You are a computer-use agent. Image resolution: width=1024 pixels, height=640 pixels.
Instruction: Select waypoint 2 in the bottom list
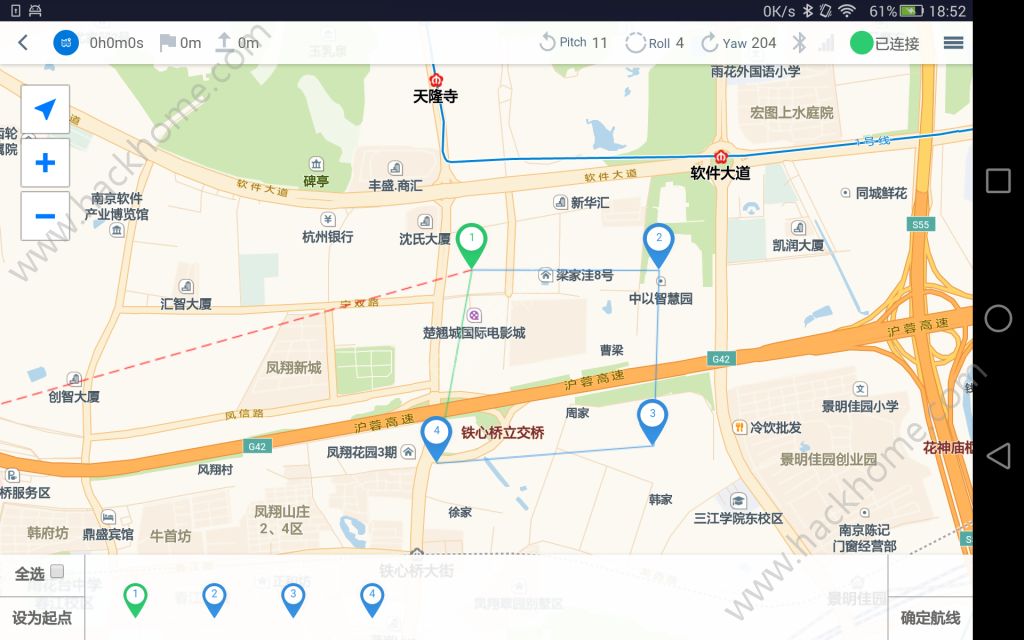(x=213, y=598)
